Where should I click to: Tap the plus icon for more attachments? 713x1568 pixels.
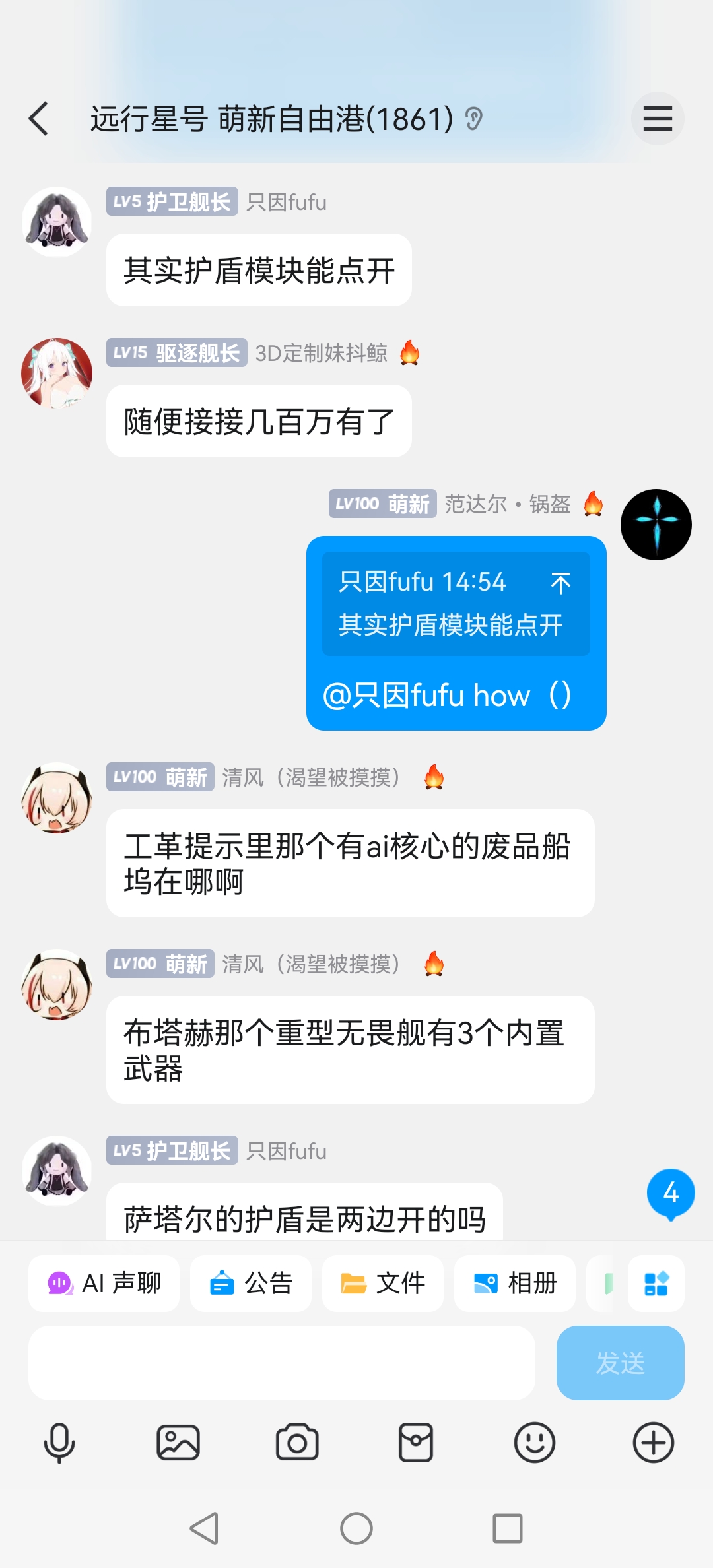click(653, 1443)
